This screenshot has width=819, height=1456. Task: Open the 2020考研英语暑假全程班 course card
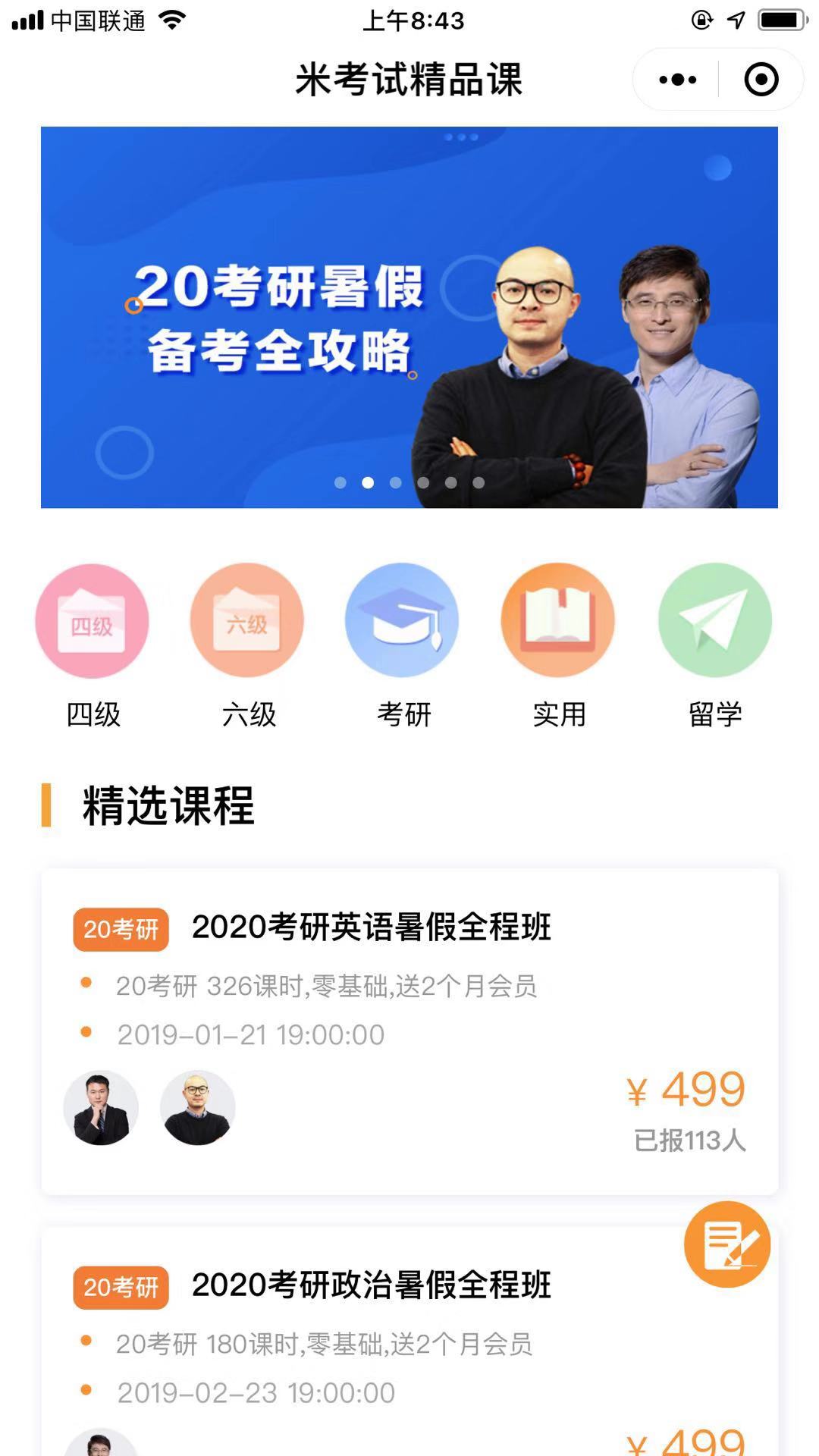409,1032
